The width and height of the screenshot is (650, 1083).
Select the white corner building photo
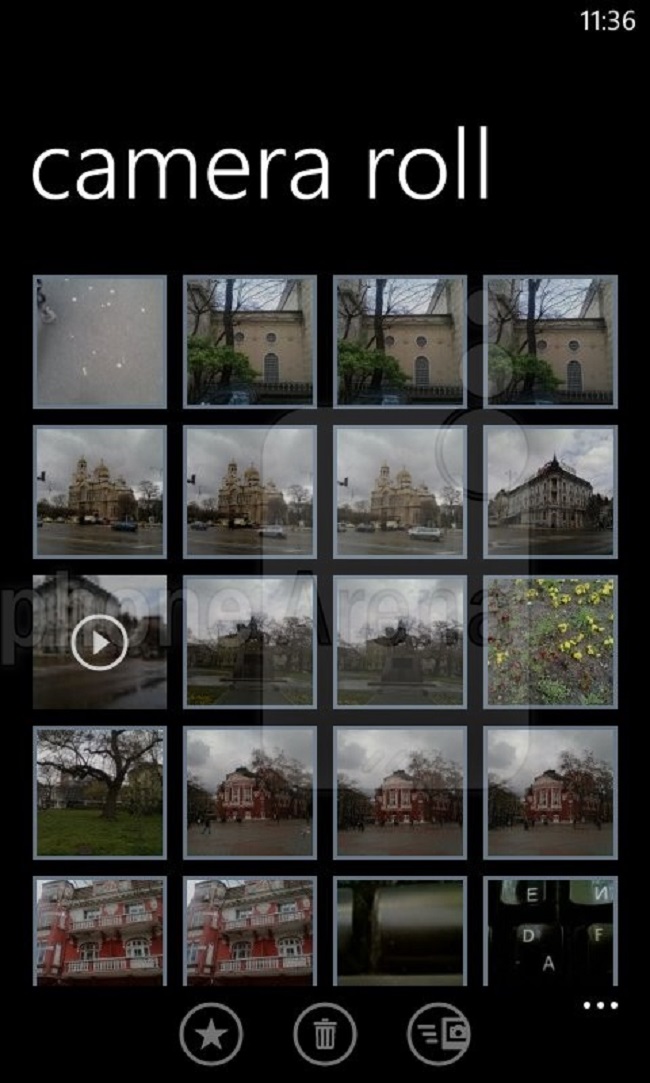[x=551, y=492]
